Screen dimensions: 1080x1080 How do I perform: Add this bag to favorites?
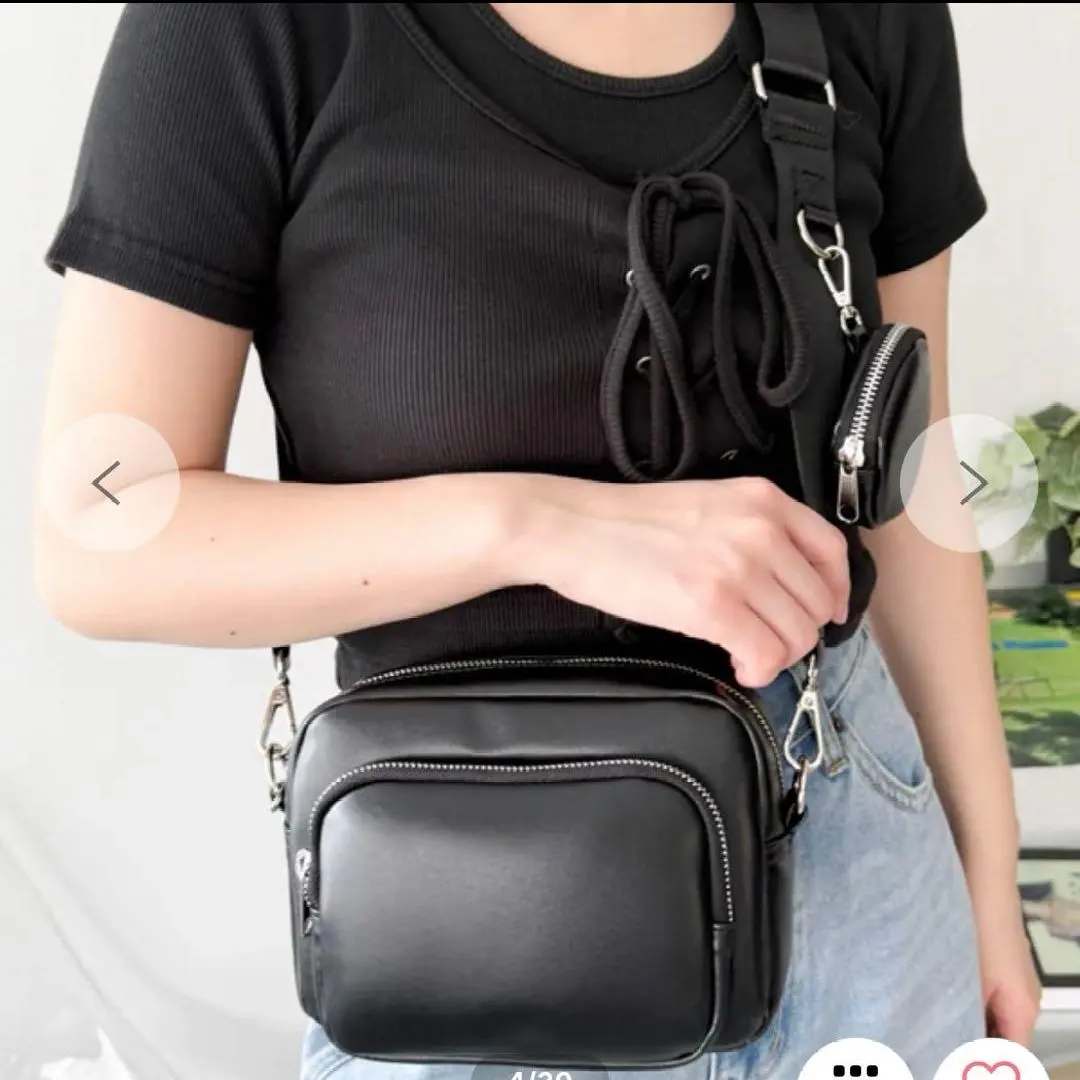(x=990, y=1066)
